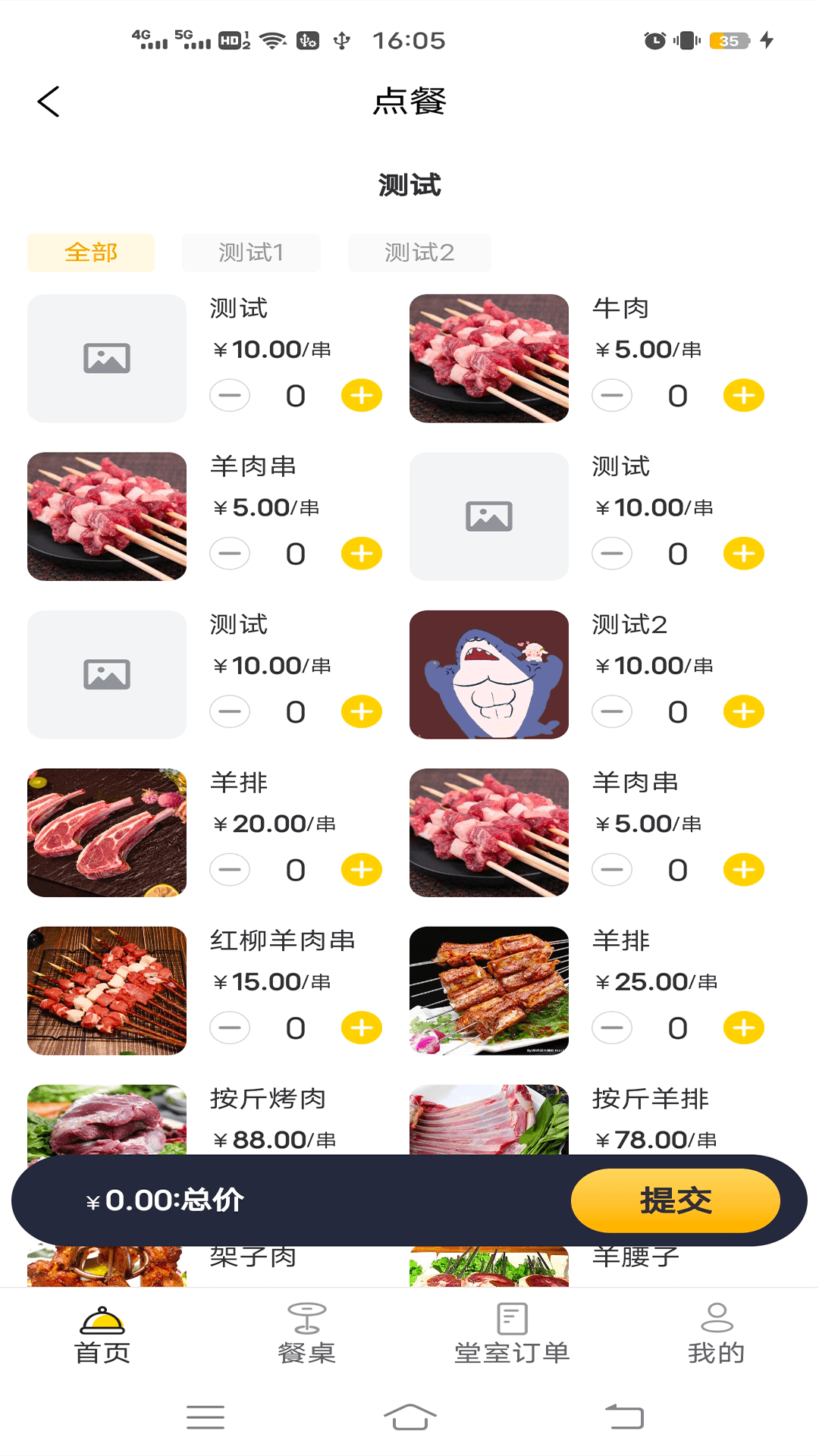Add one 羊排 priced ¥25.00
819x1456 pixels.
pyautogui.click(x=743, y=1028)
